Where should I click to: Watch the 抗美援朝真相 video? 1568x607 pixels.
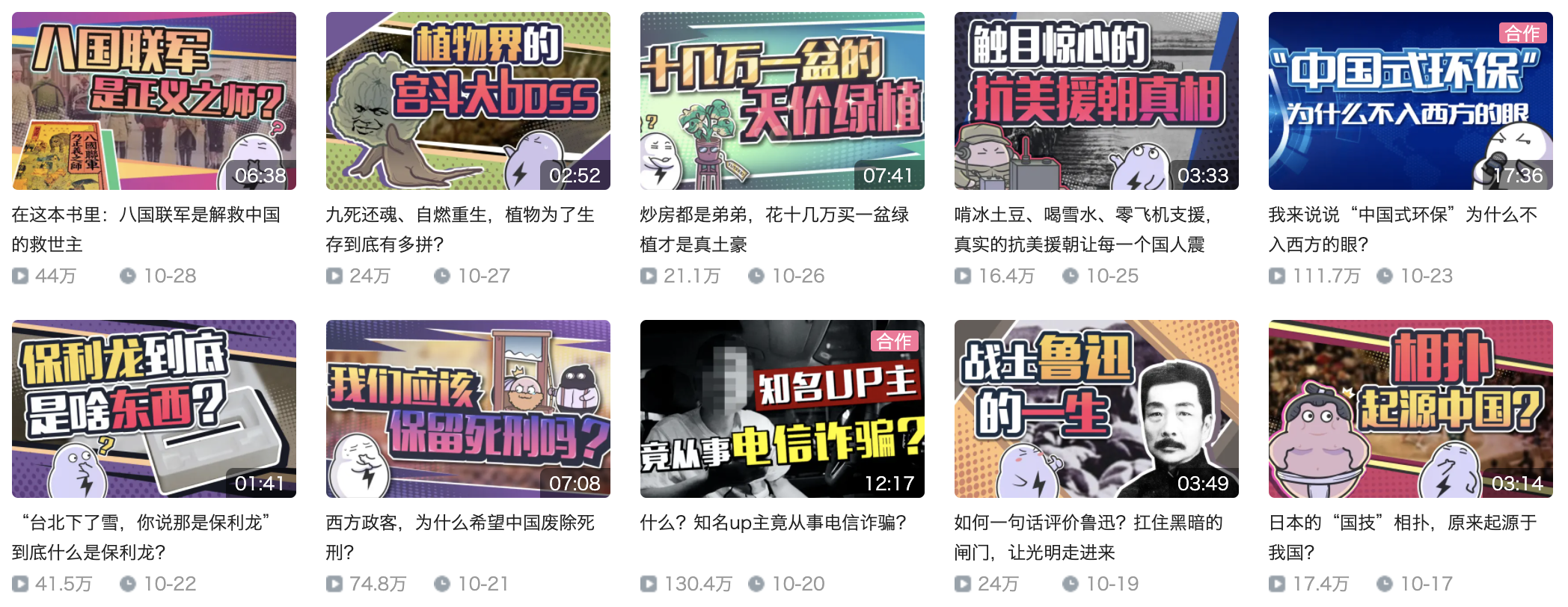tap(1096, 101)
